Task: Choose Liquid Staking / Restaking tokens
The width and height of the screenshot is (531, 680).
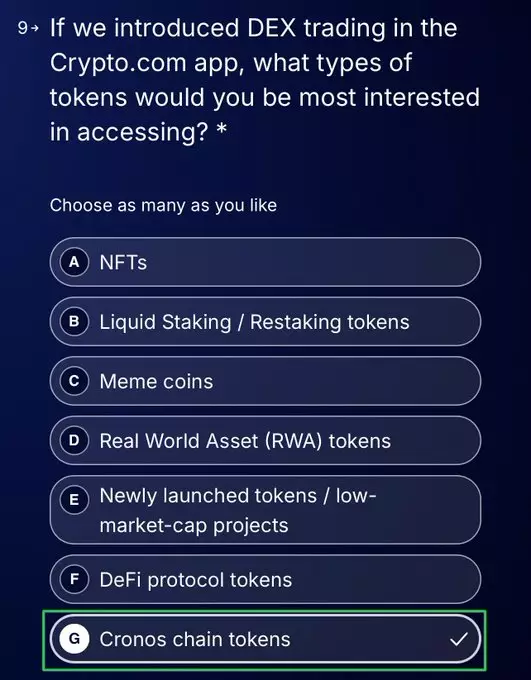Action: click(265, 321)
